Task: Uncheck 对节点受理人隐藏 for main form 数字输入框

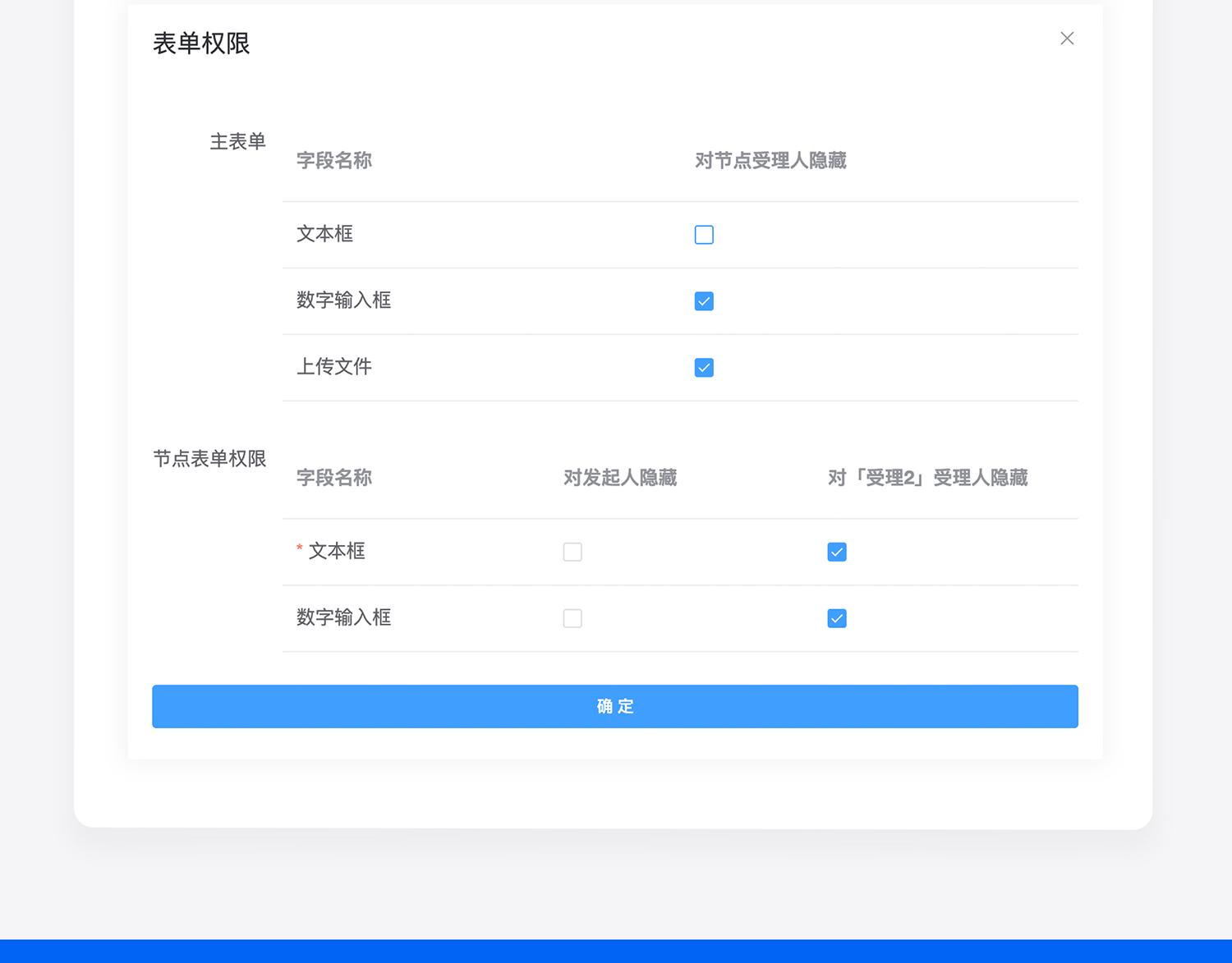Action: pyautogui.click(x=704, y=301)
